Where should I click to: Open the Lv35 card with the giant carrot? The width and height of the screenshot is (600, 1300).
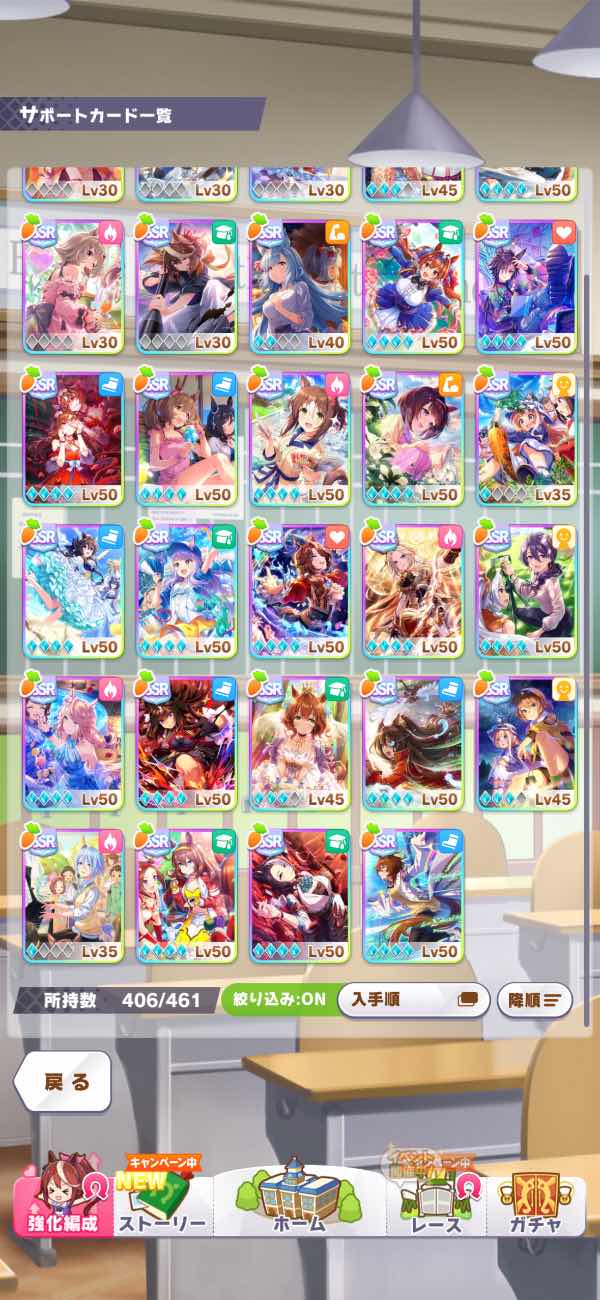[x=527, y=438]
